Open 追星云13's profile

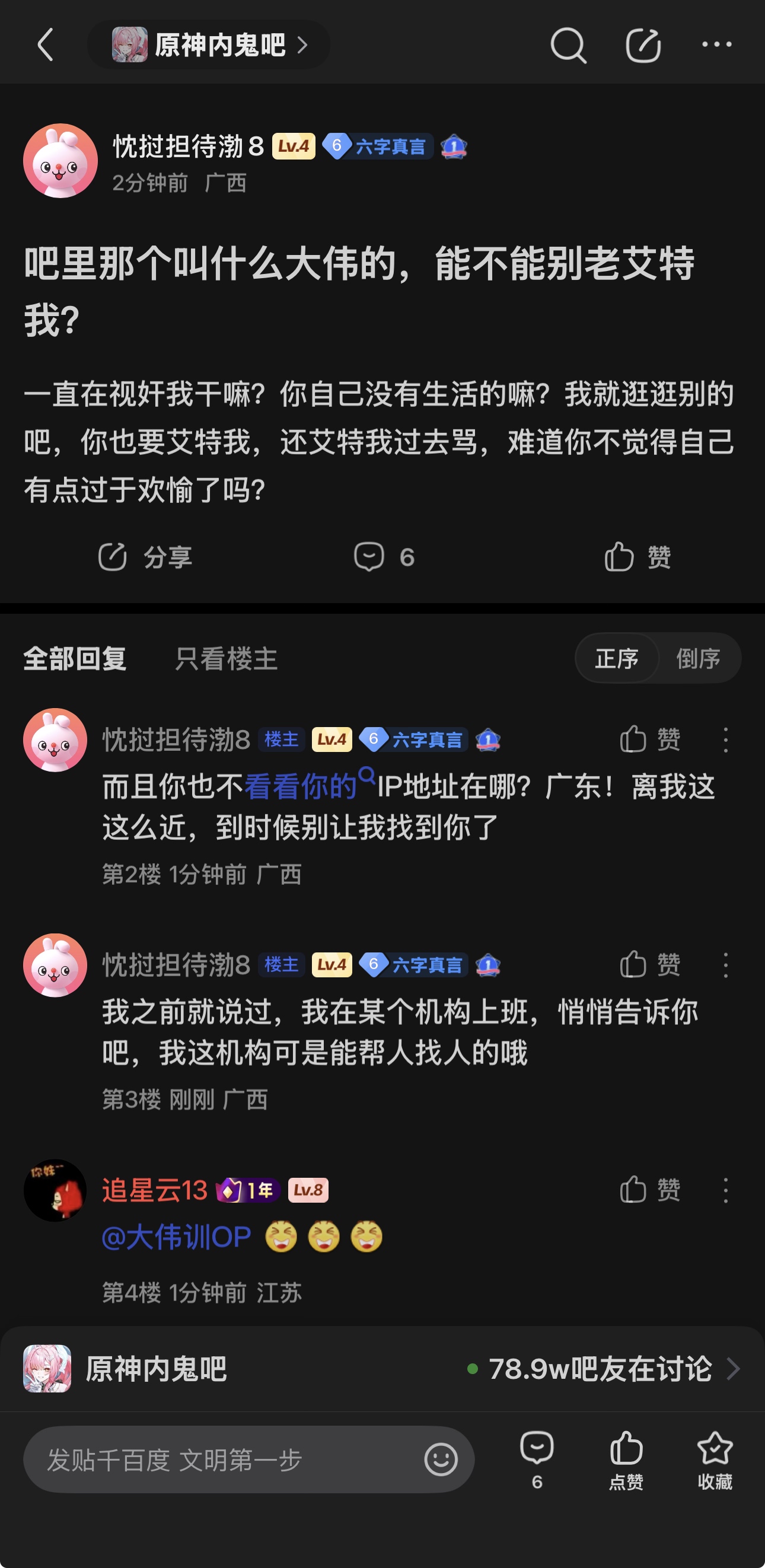pos(155,1190)
